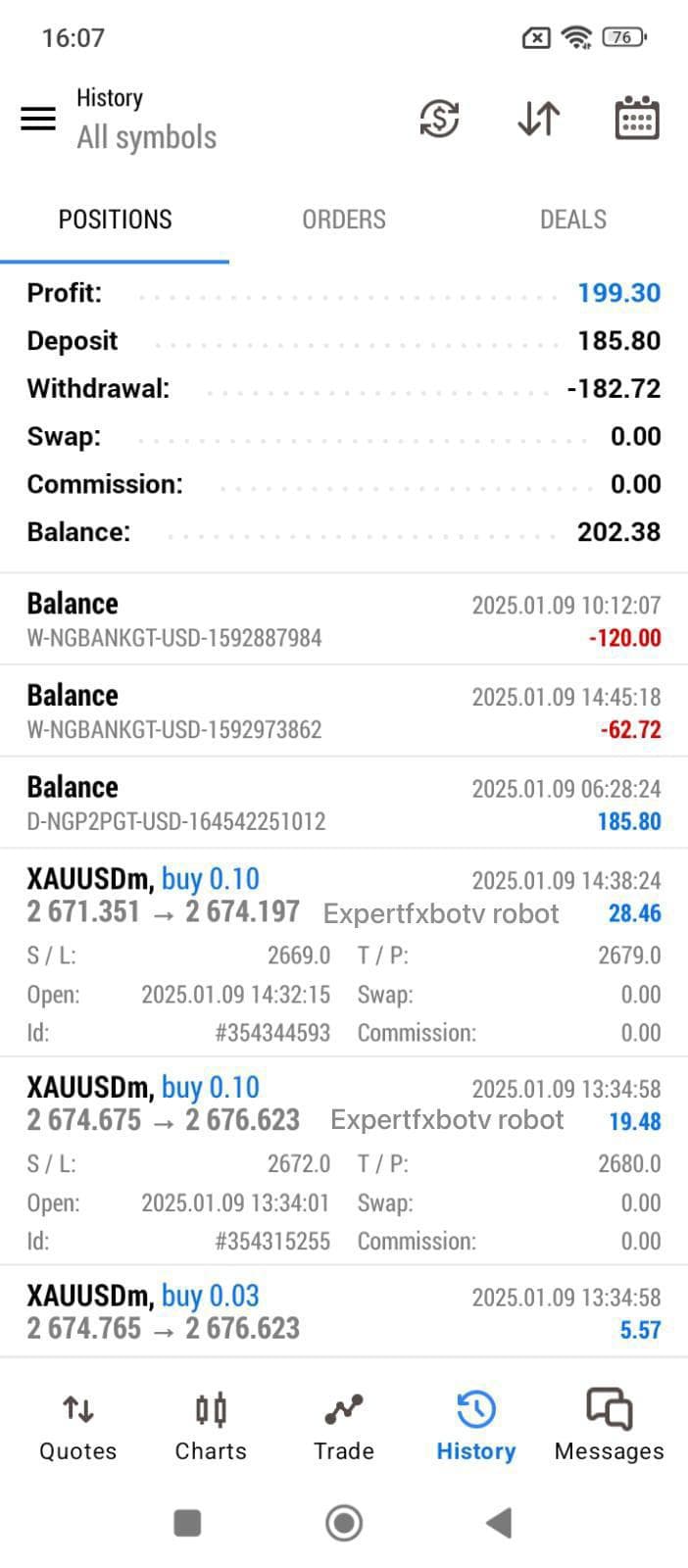Open the hamburger drawer menu
The height and width of the screenshot is (1568, 688).
coord(38,119)
